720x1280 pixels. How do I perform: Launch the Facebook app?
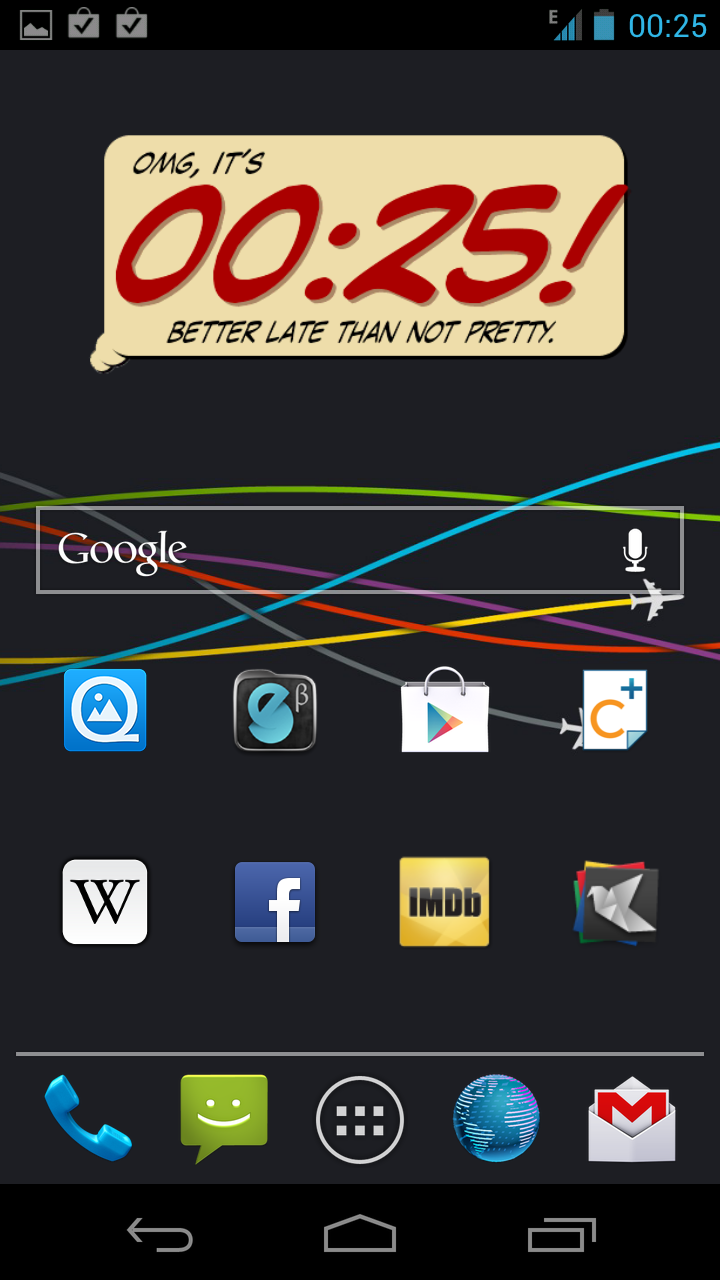point(275,902)
